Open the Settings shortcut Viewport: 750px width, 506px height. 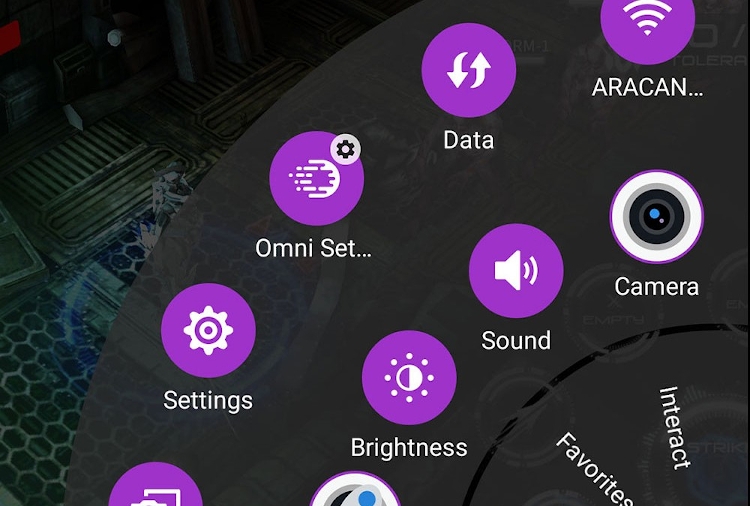coord(208,330)
